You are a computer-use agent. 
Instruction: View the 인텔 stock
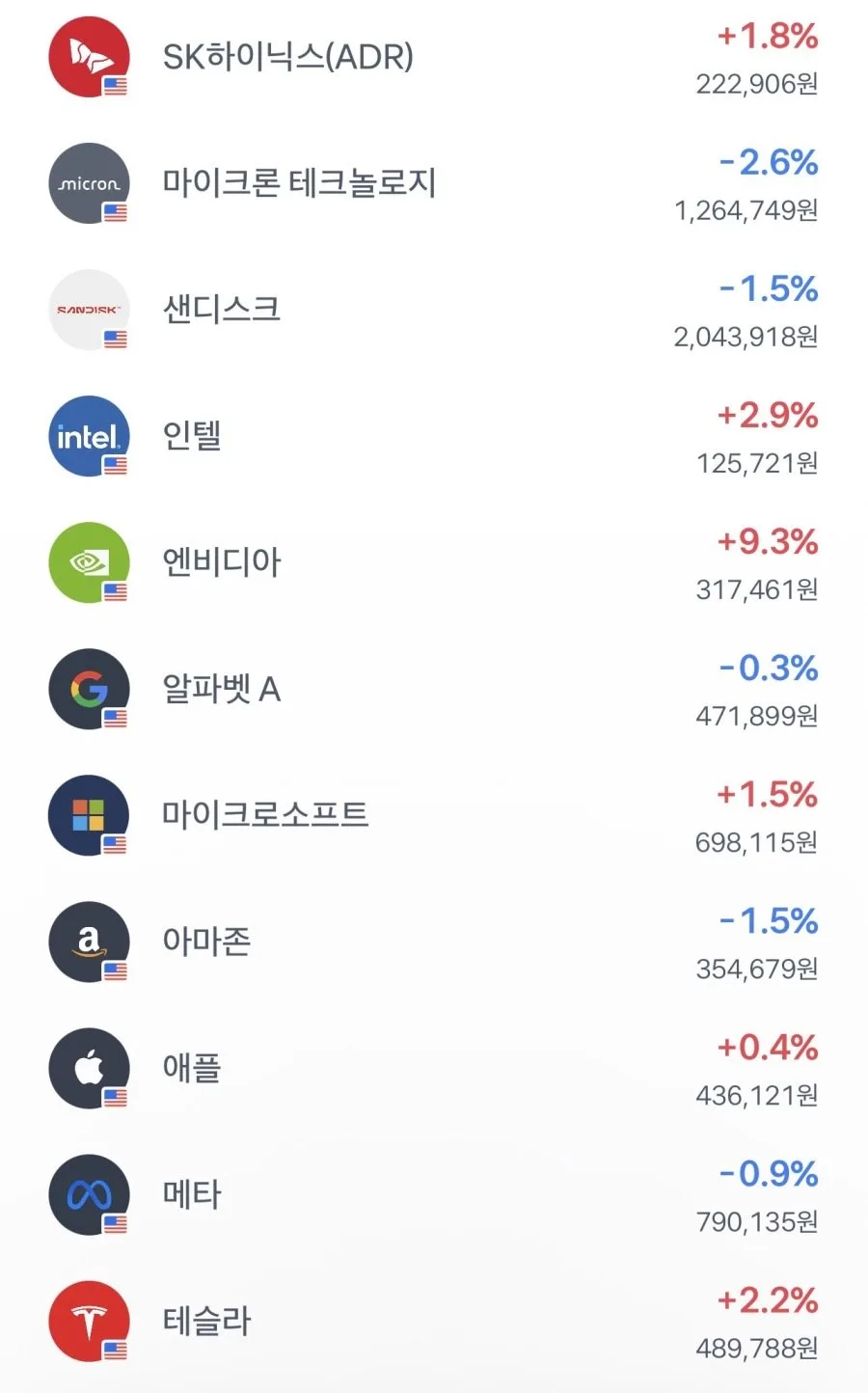(434, 436)
